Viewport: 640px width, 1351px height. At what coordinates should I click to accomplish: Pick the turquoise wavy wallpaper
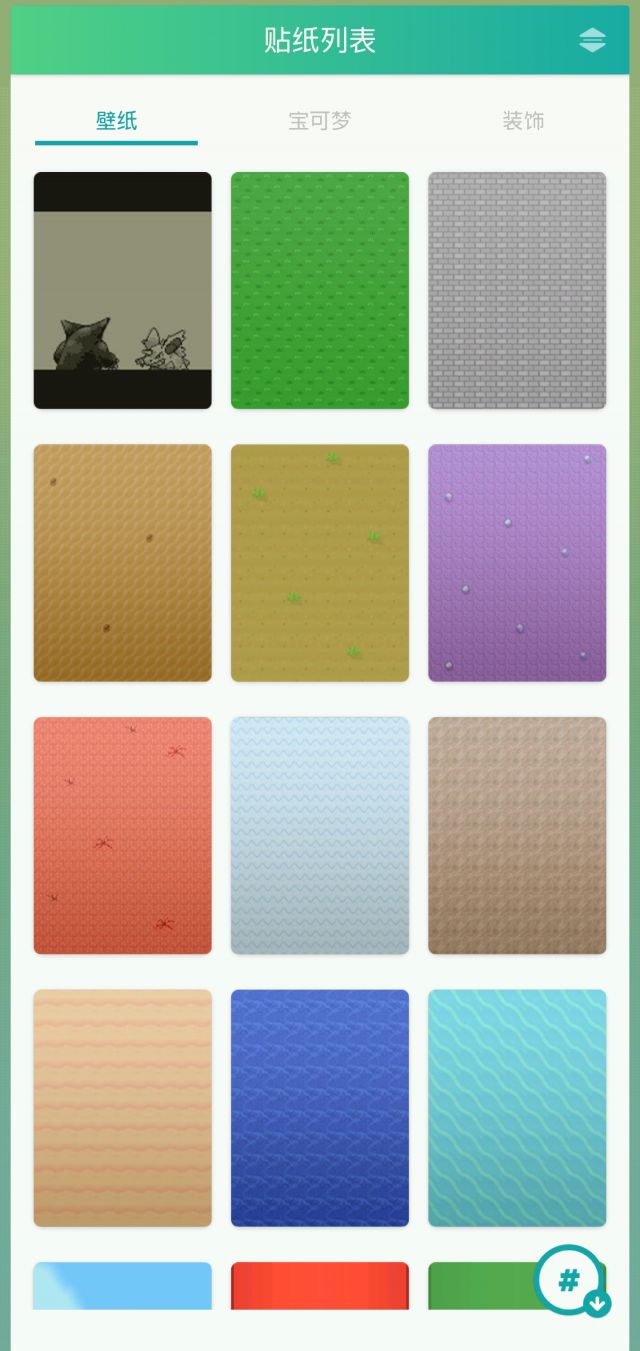point(517,1108)
